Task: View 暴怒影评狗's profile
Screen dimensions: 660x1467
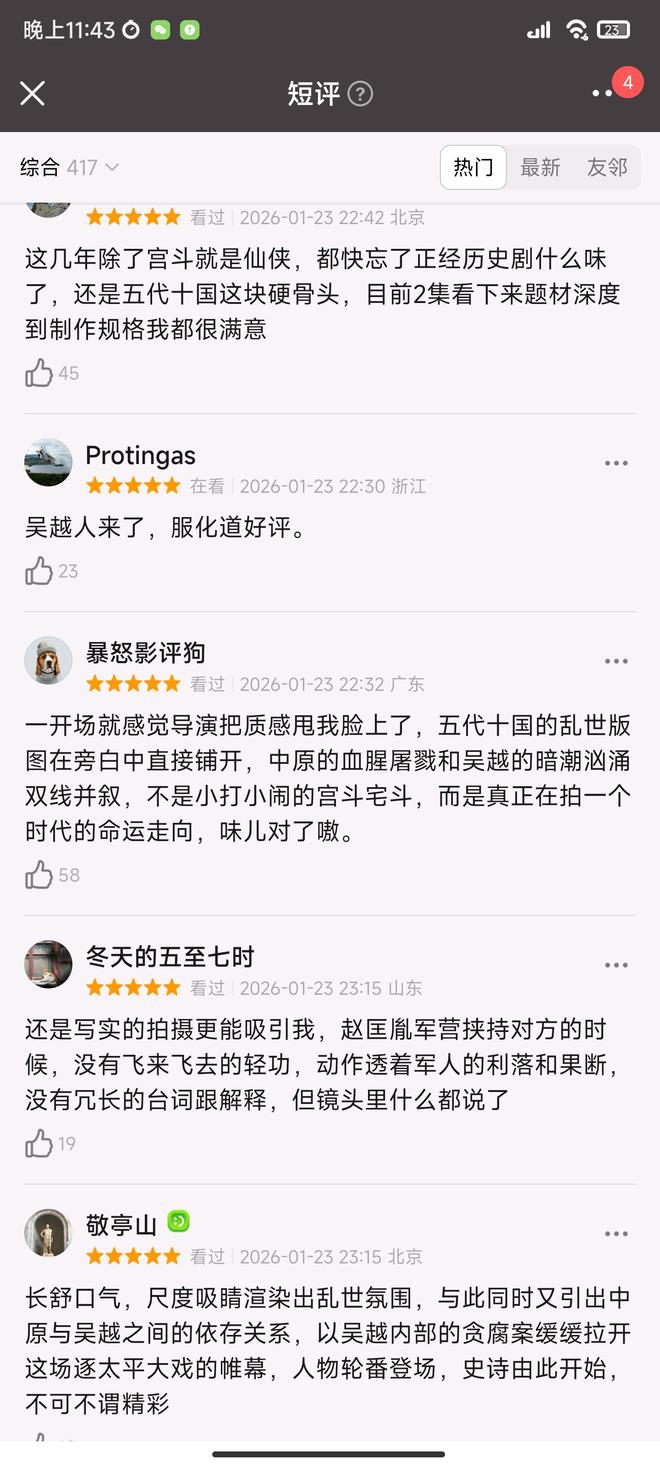Action: tap(48, 660)
